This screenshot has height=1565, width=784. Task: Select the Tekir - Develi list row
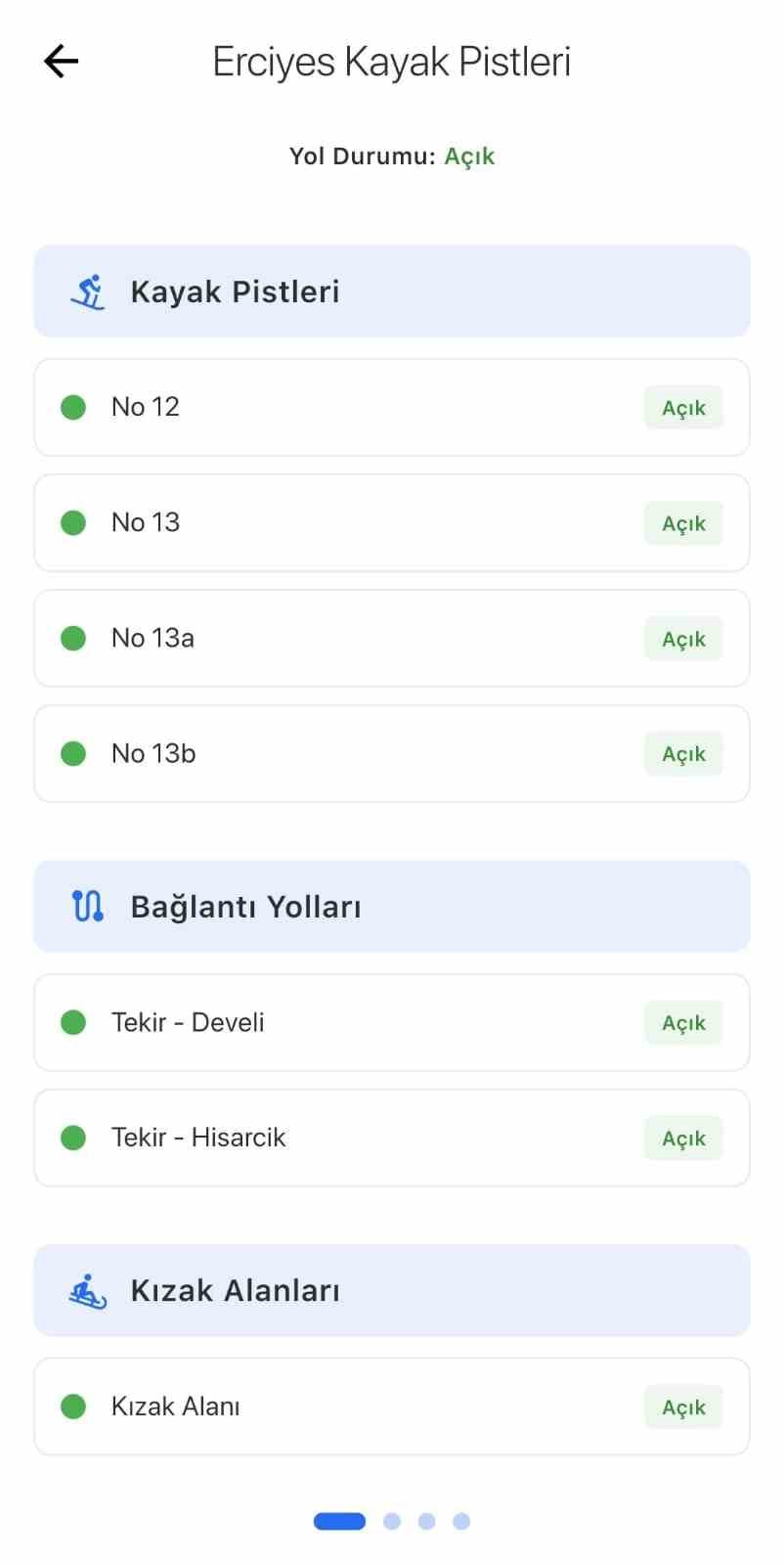tap(391, 1022)
